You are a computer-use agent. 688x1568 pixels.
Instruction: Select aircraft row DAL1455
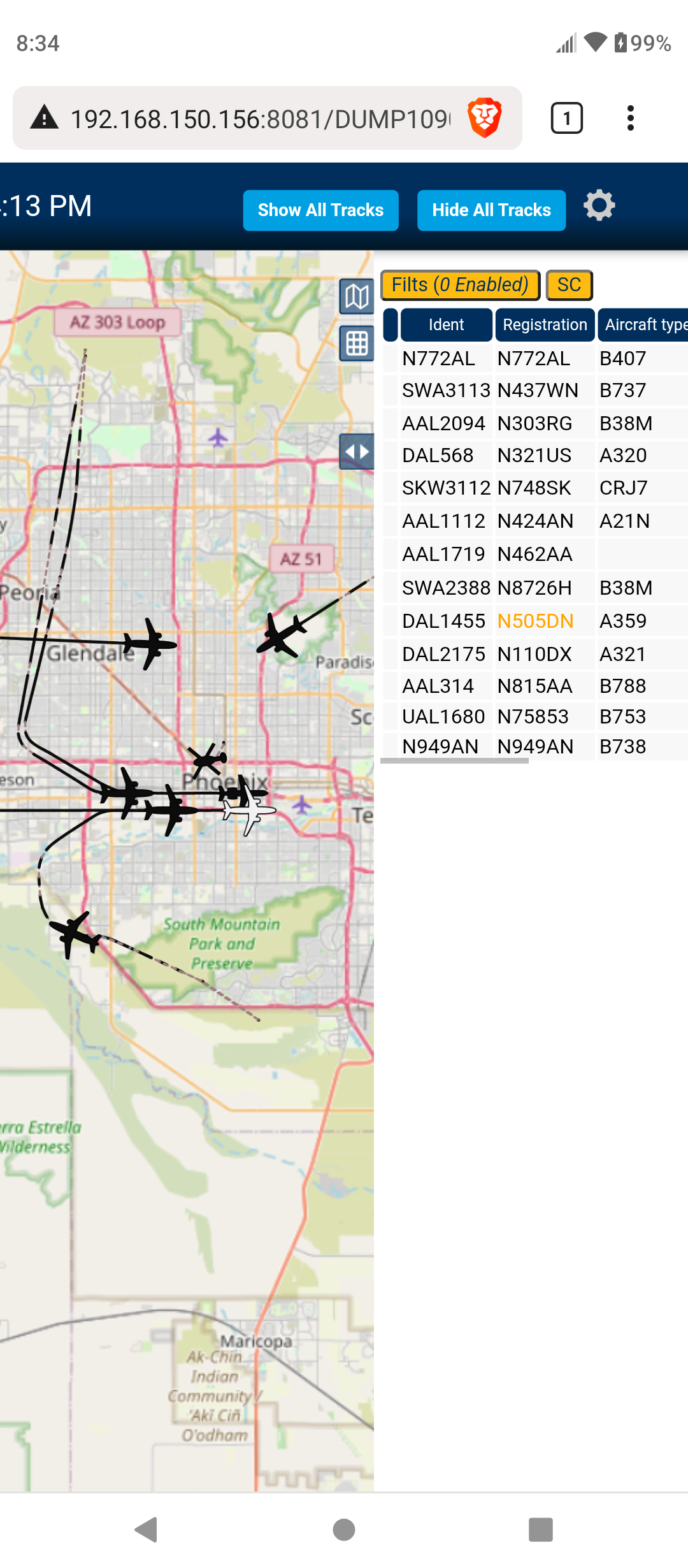click(x=535, y=621)
